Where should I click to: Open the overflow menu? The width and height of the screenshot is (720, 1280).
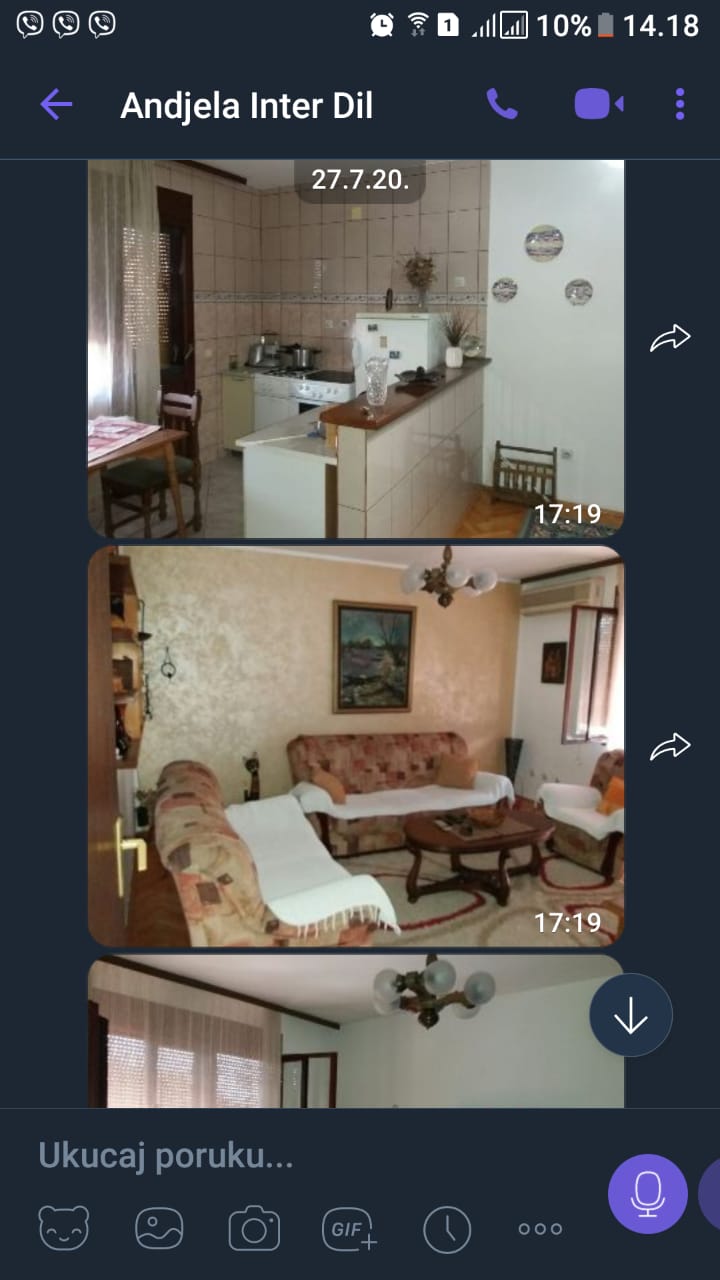(x=680, y=104)
